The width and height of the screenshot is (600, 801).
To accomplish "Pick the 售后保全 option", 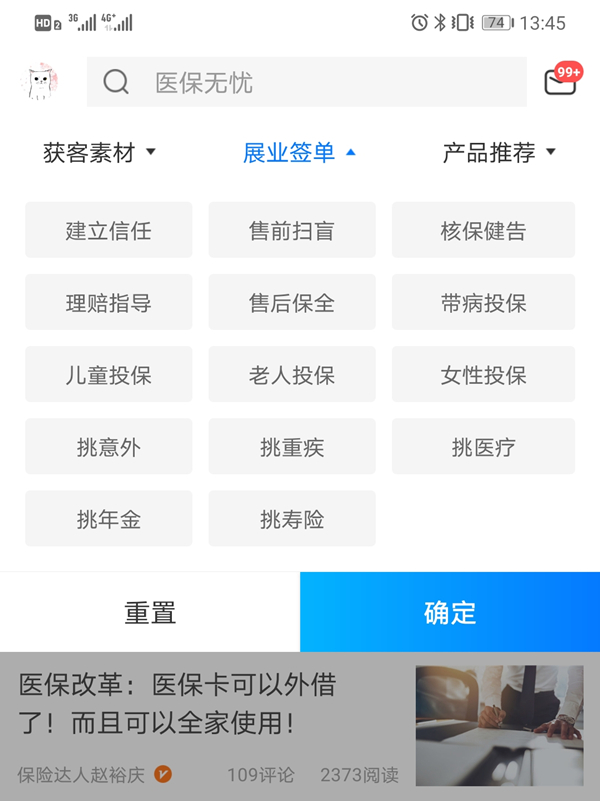I will point(292,303).
